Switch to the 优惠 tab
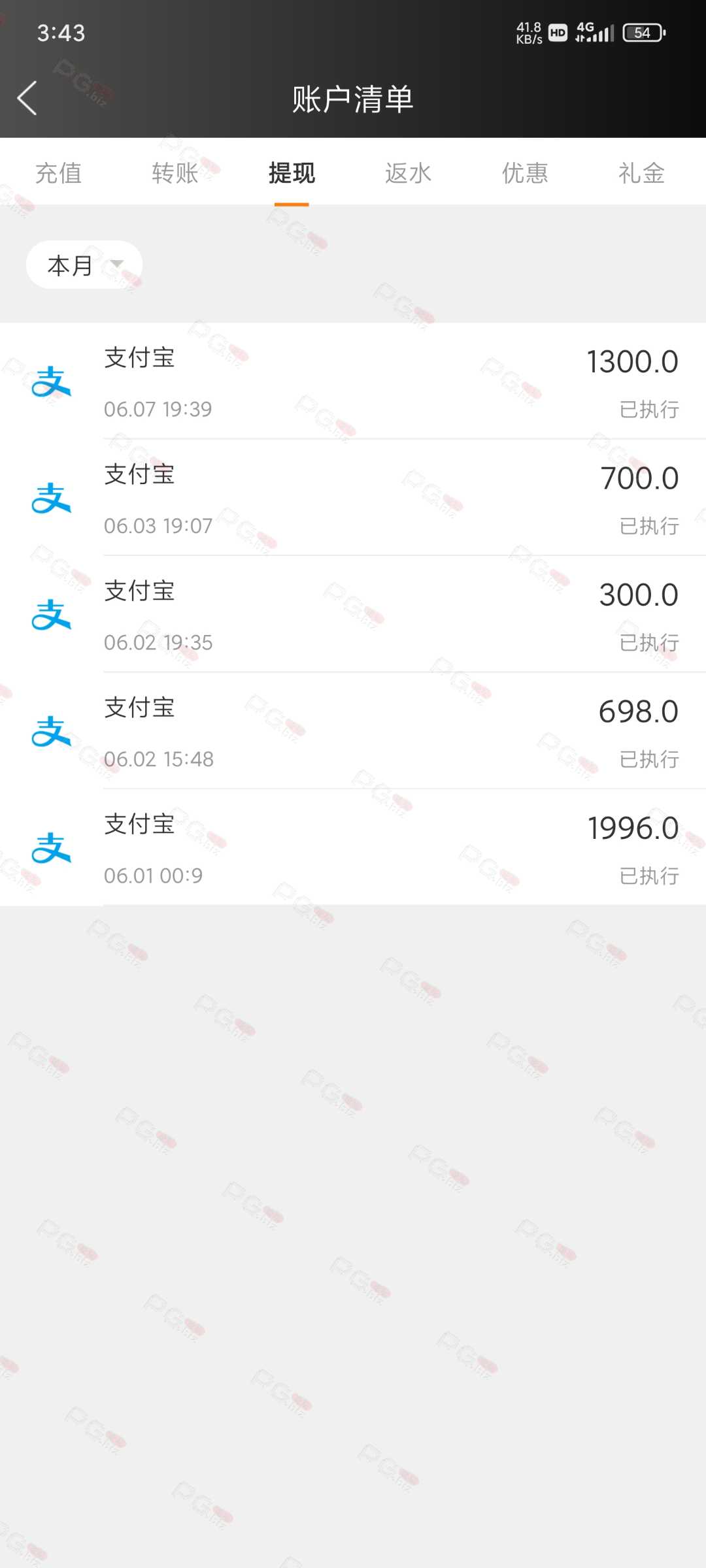This screenshot has height=1568, width=706. click(525, 173)
